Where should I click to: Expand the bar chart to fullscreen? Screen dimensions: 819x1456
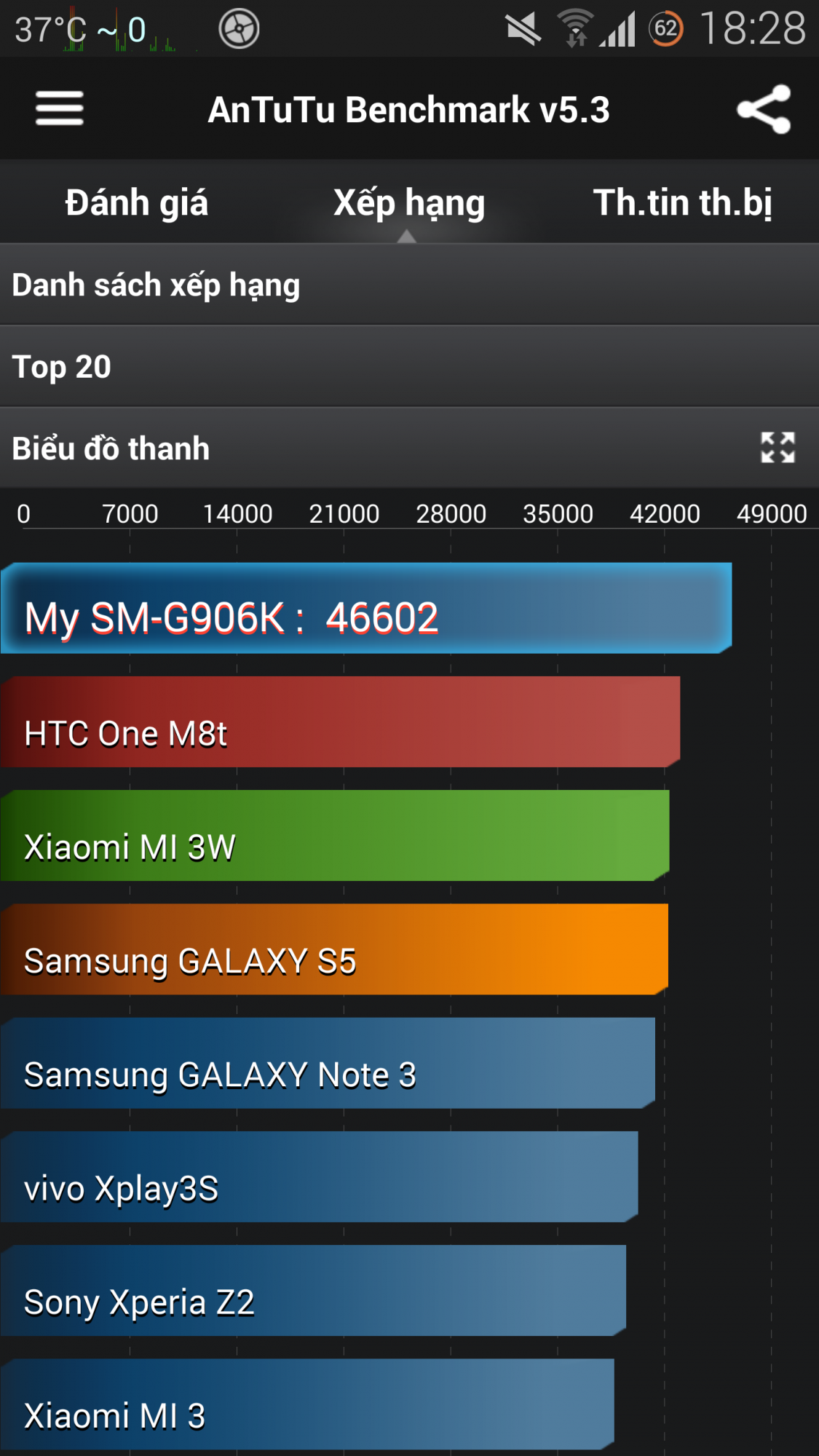pos(778,448)
